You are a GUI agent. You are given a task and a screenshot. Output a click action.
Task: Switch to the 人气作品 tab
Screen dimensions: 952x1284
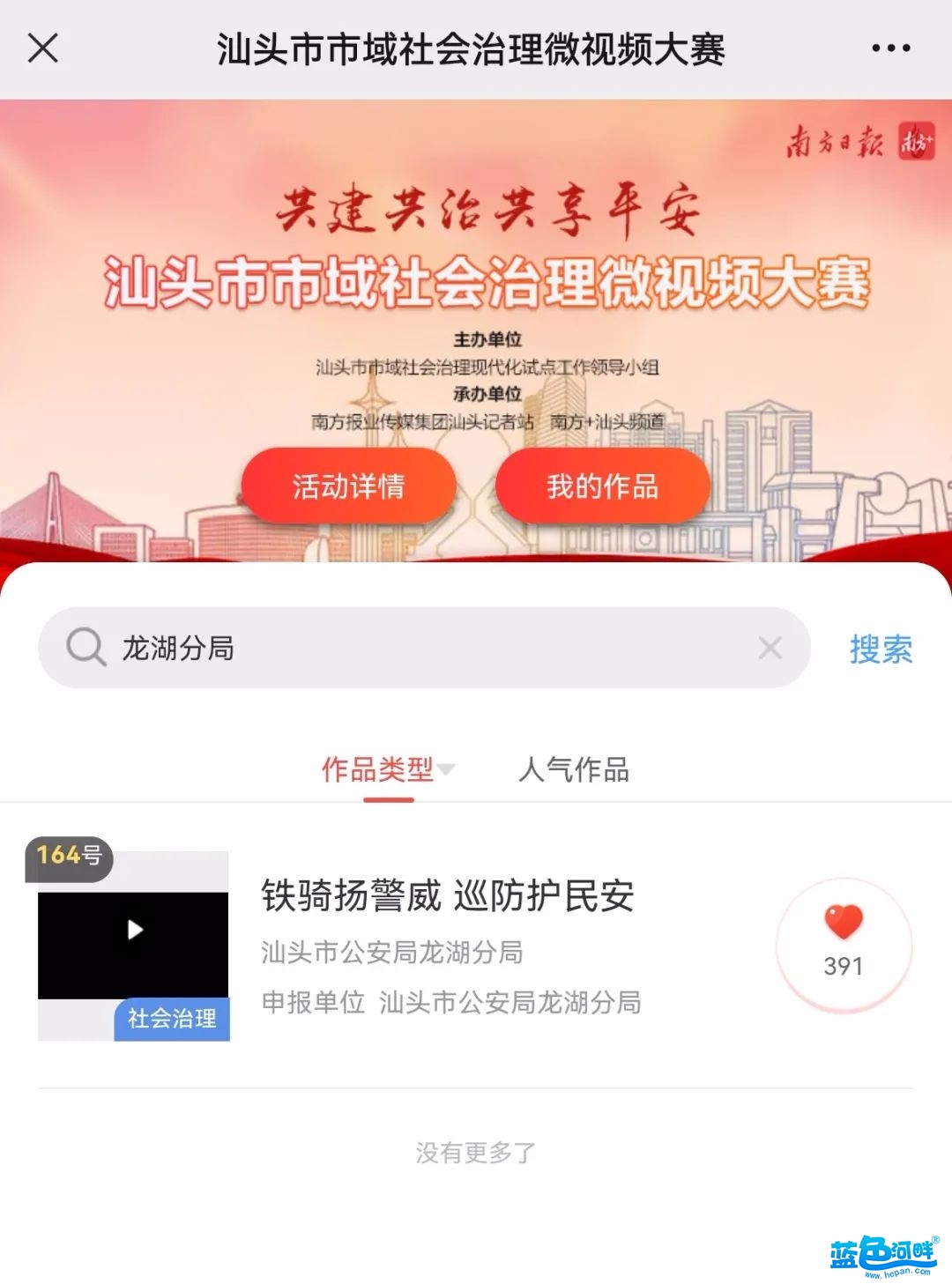(x=574, y=770)
